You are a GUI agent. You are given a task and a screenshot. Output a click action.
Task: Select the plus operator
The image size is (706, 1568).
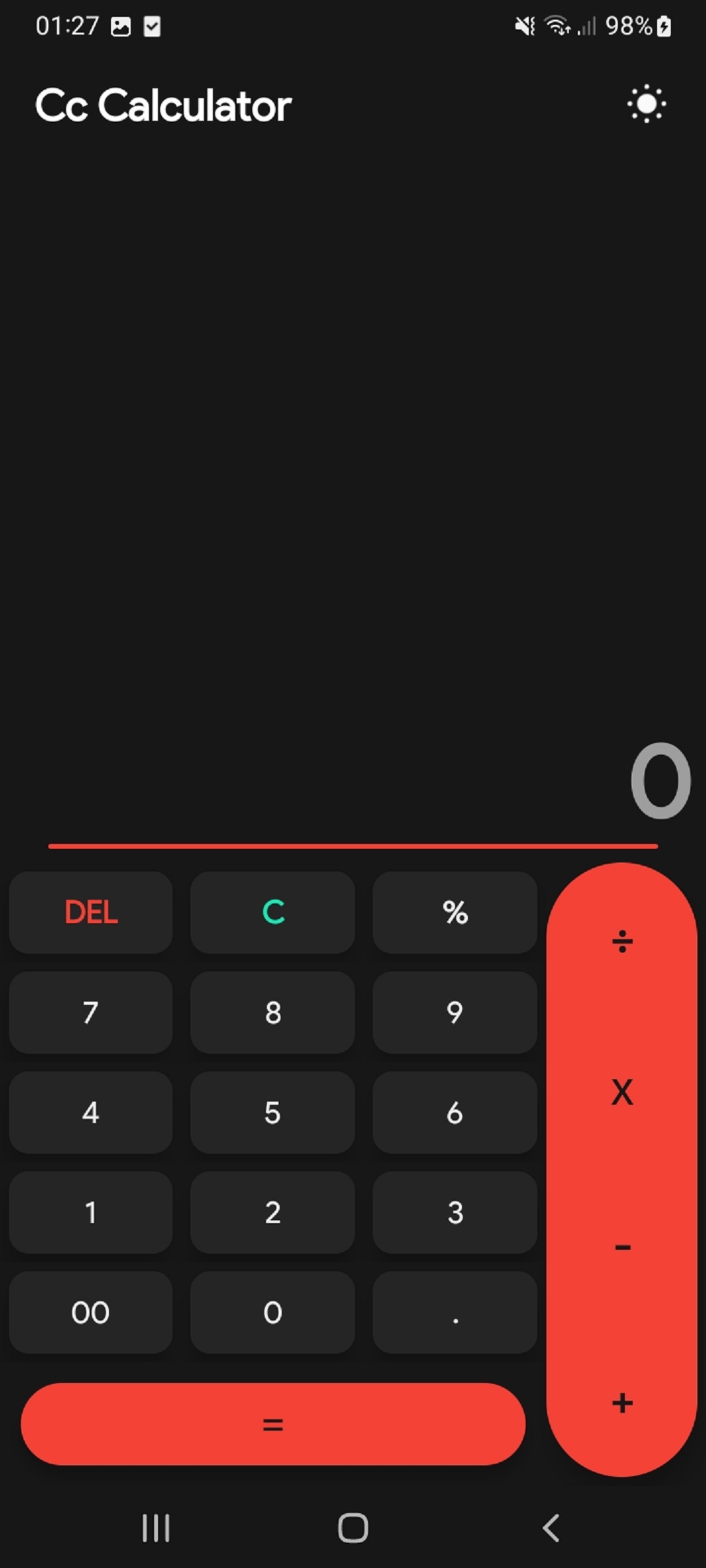tap(622, 1403)
